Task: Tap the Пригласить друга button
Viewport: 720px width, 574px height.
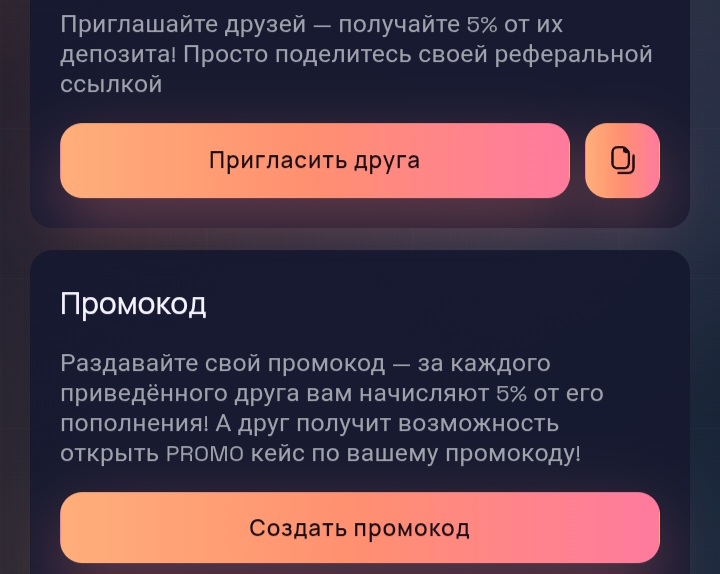Action: click(314, 160)
